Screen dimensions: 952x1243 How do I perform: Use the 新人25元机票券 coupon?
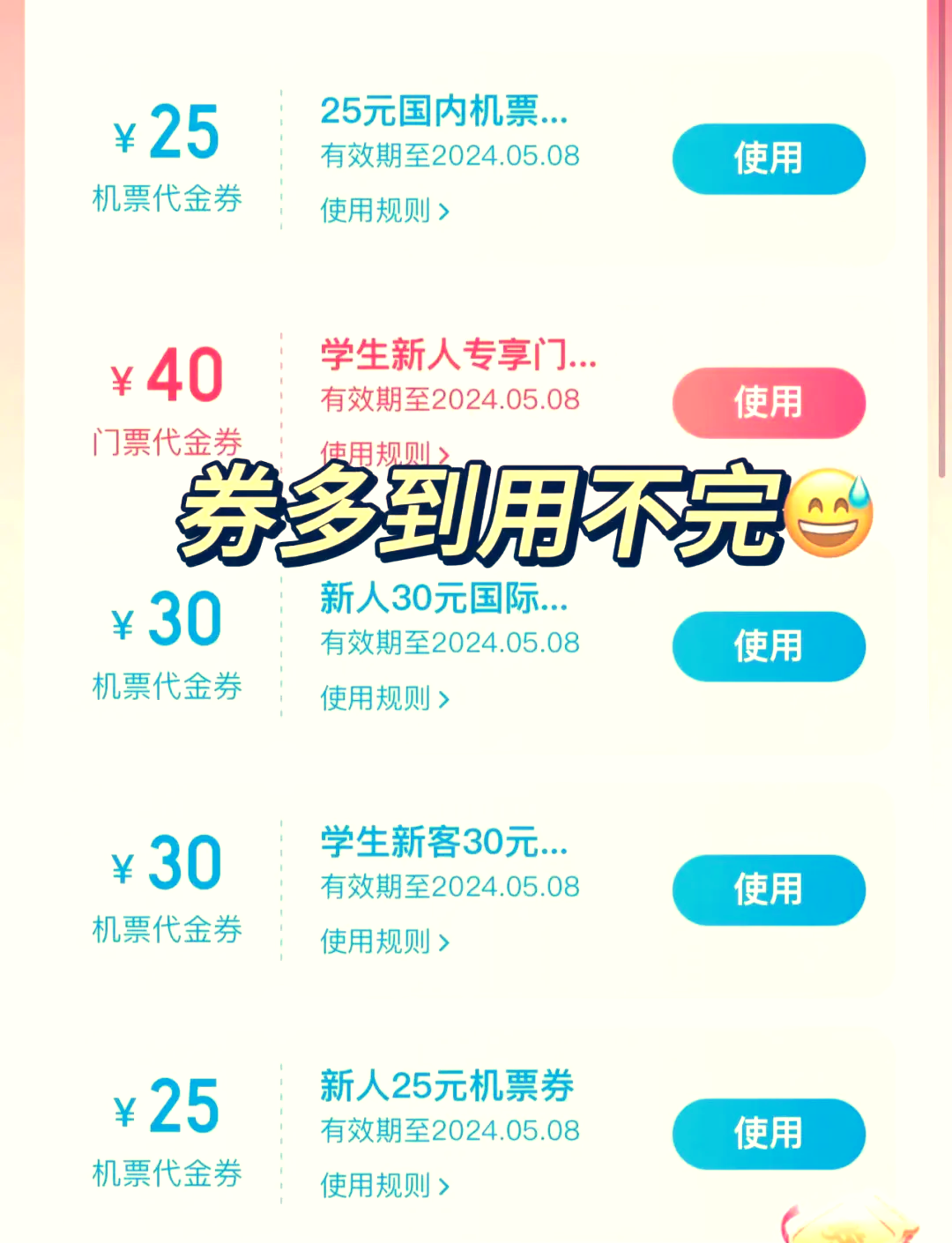pos(768,1135)
